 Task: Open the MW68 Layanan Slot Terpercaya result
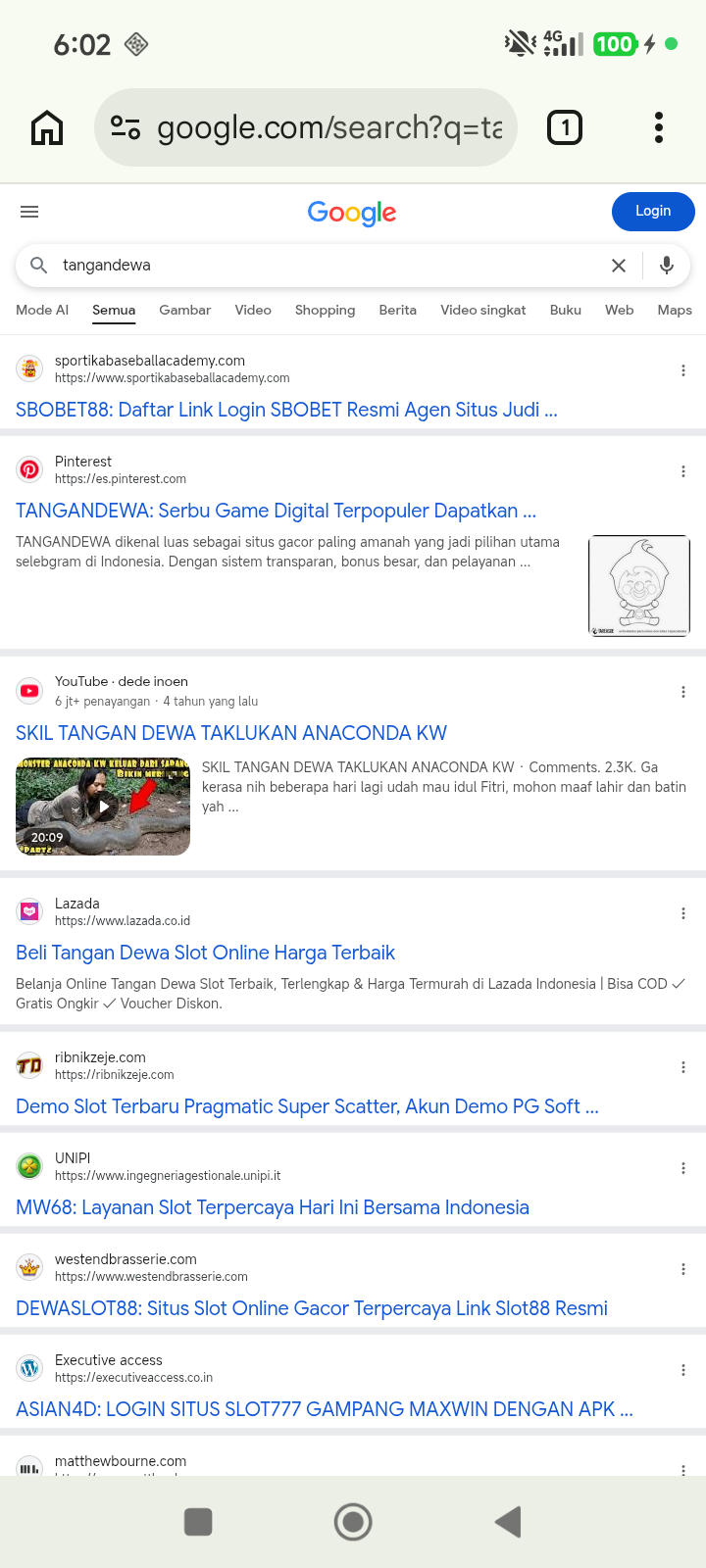click(273, 1207)
